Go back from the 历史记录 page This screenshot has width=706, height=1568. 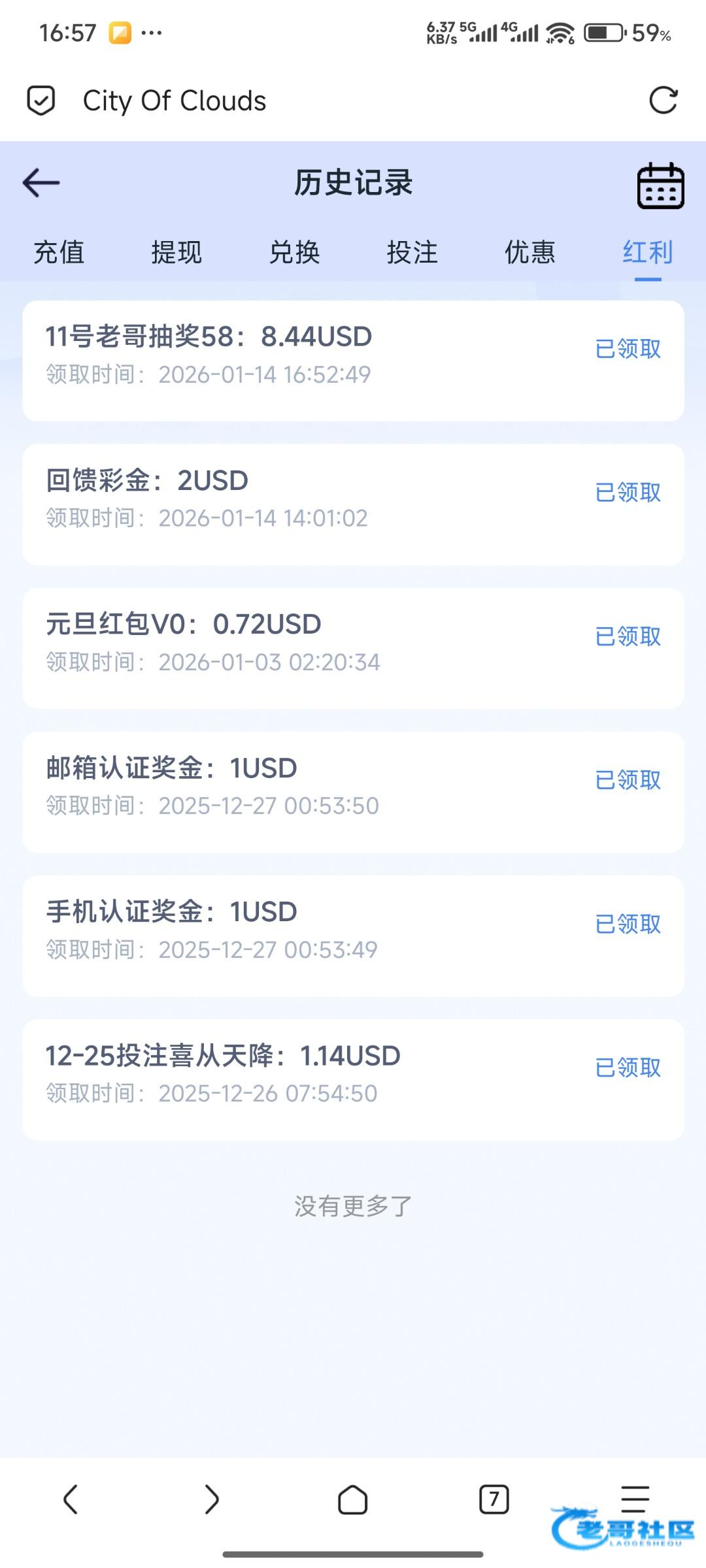[41, 183]
